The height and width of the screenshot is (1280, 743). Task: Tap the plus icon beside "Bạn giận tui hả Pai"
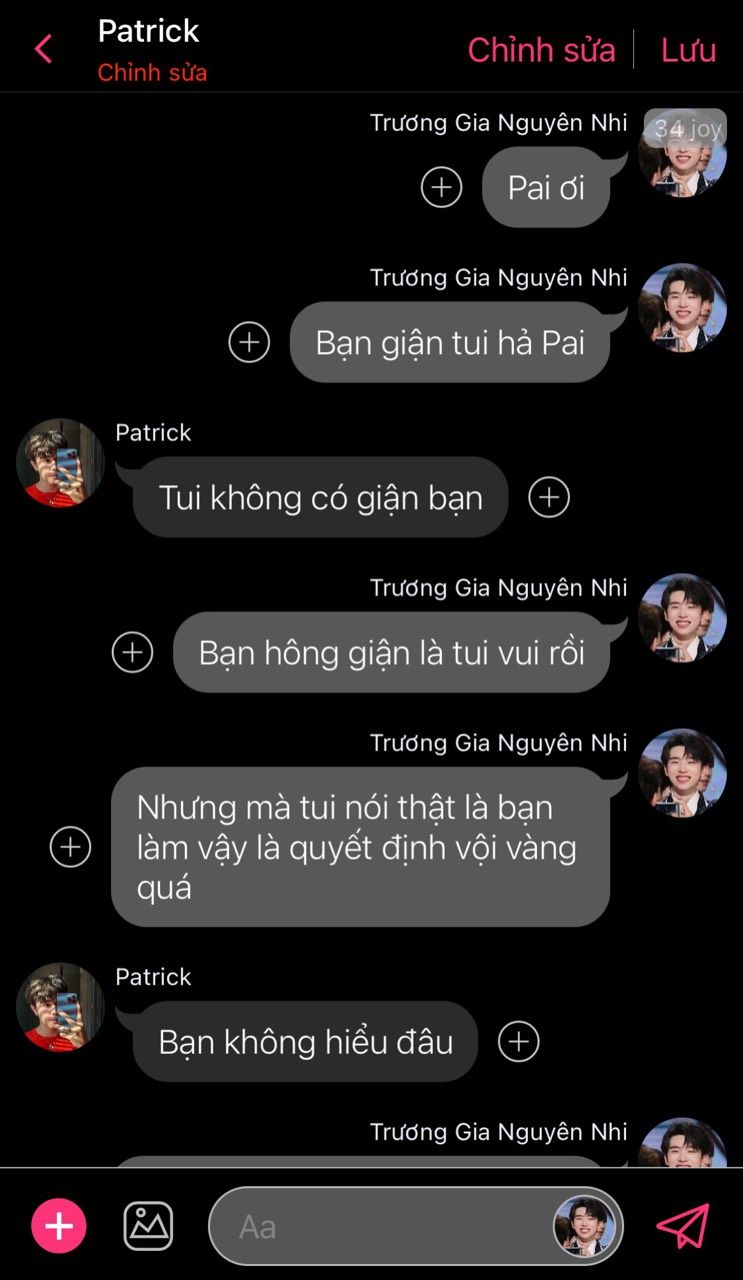(x=249, y=342)
